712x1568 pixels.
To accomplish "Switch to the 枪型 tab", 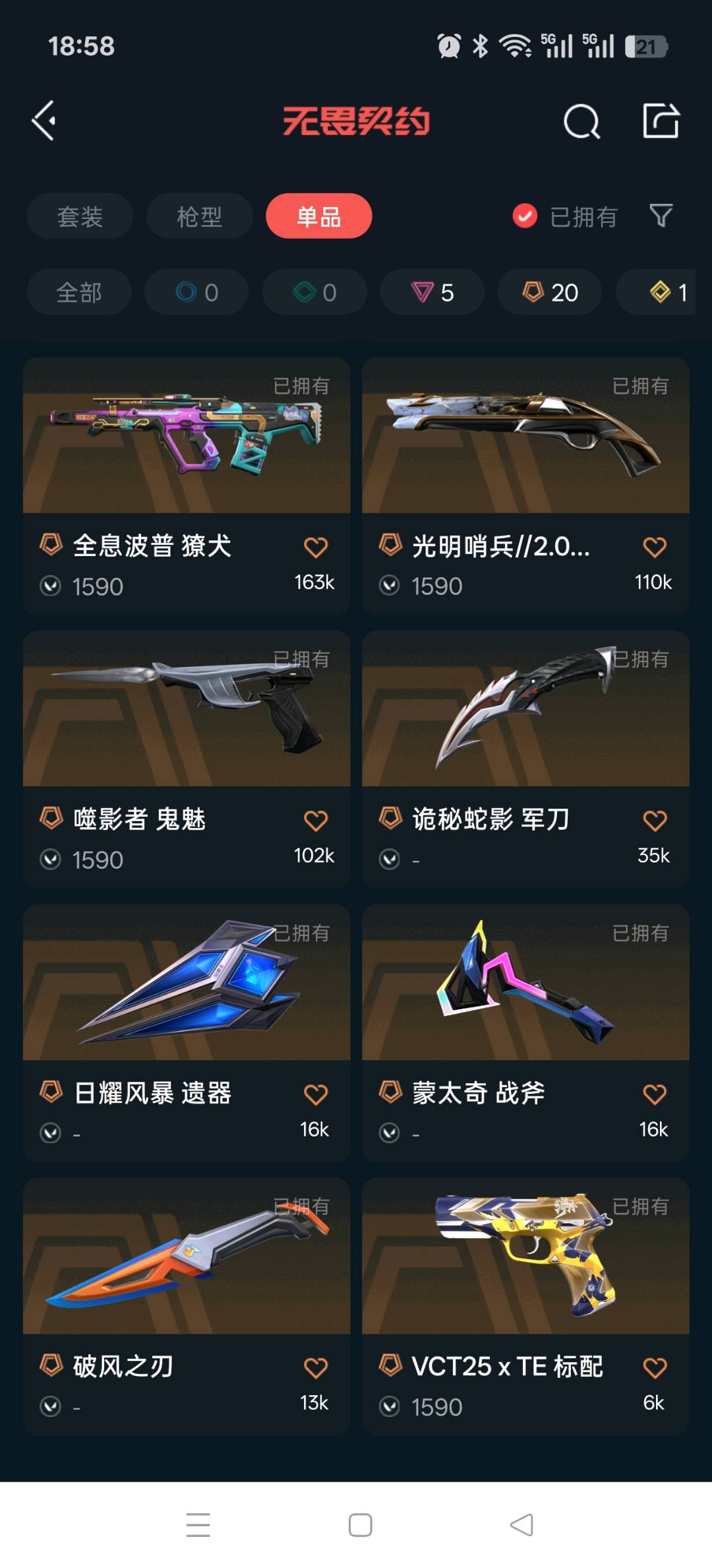I will pyautogui.click(x=199, y=216).
